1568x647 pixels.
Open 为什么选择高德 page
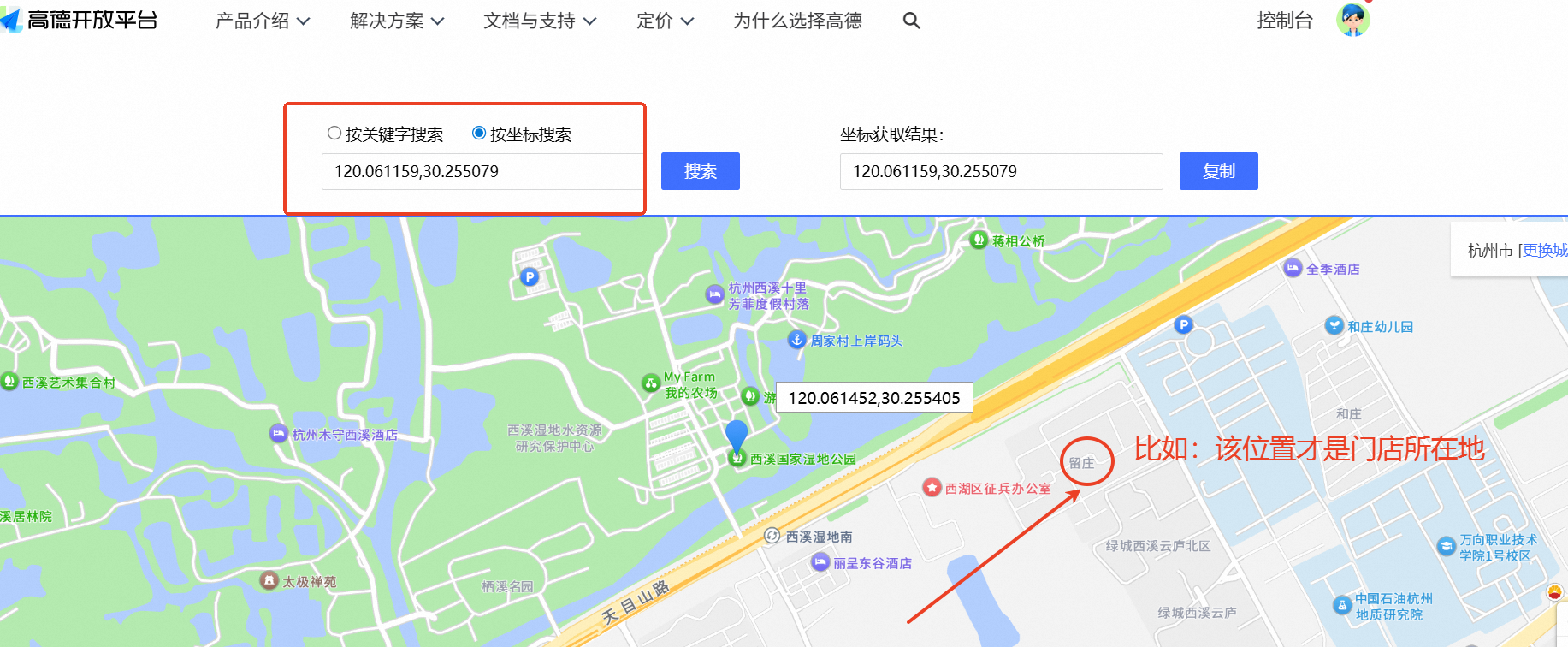coord(796,21)
